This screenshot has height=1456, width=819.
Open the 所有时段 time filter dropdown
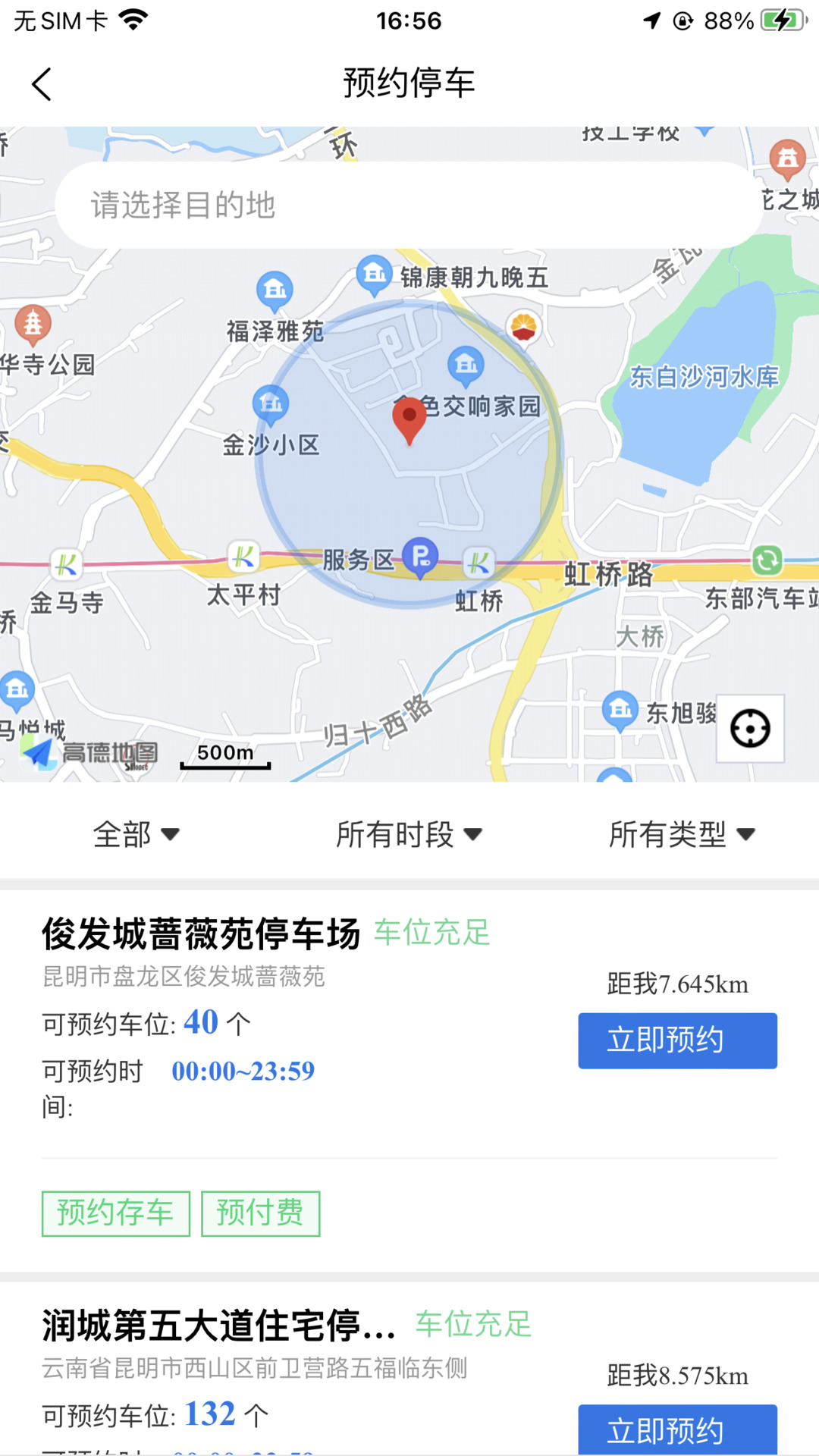point(409,833)
